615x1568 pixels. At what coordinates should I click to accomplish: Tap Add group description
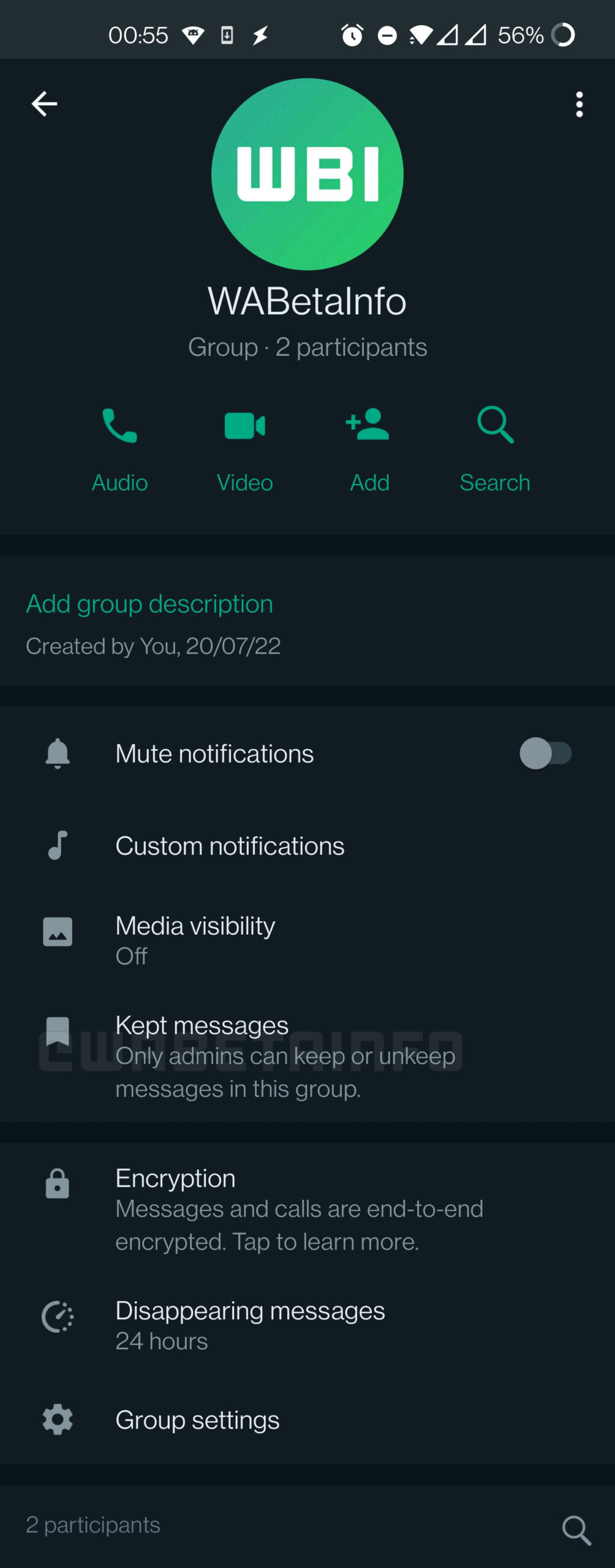(149, 604)
